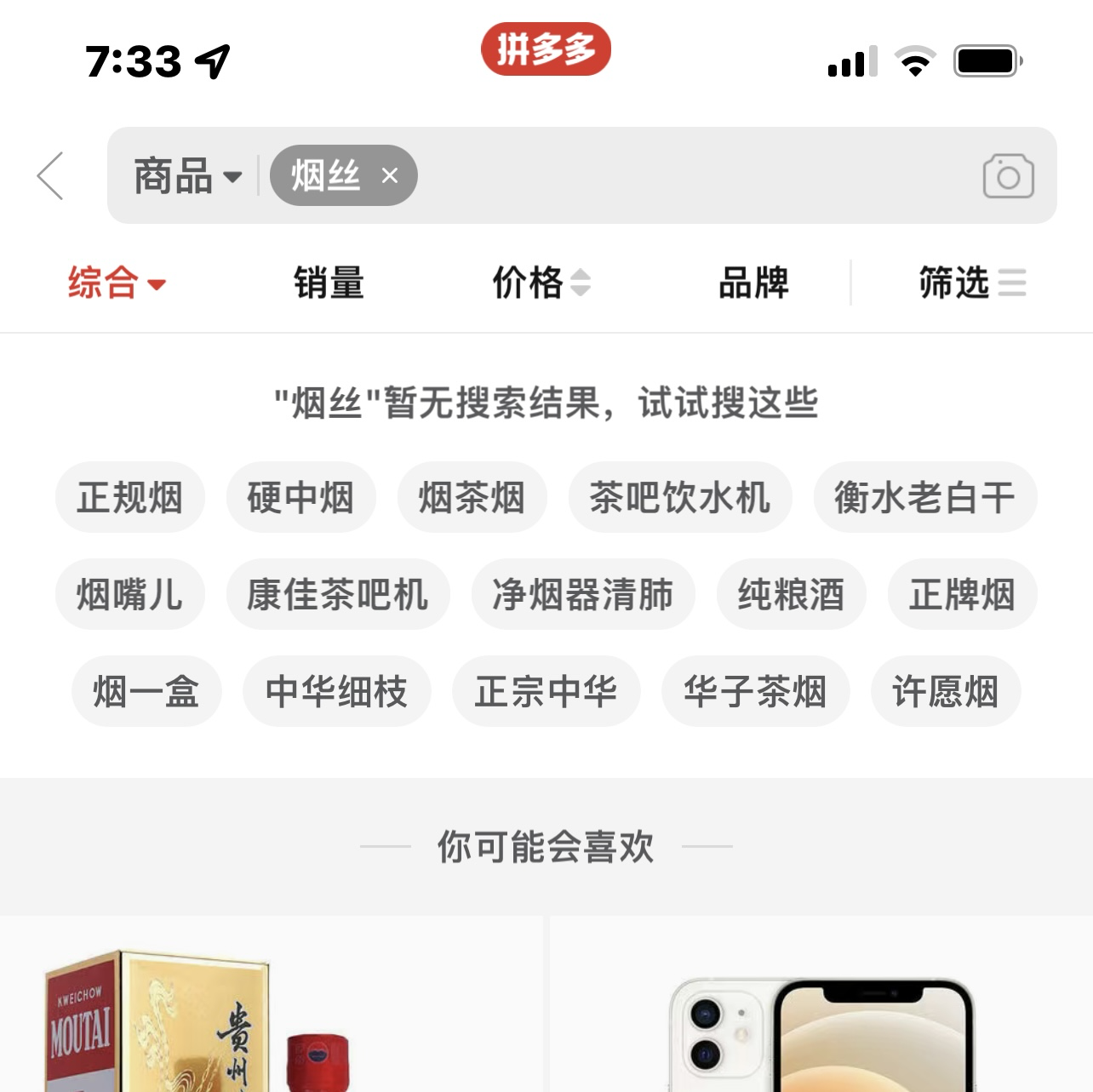
Task: Expand the 综合 sort dropdown
Action: pos(117,283)
